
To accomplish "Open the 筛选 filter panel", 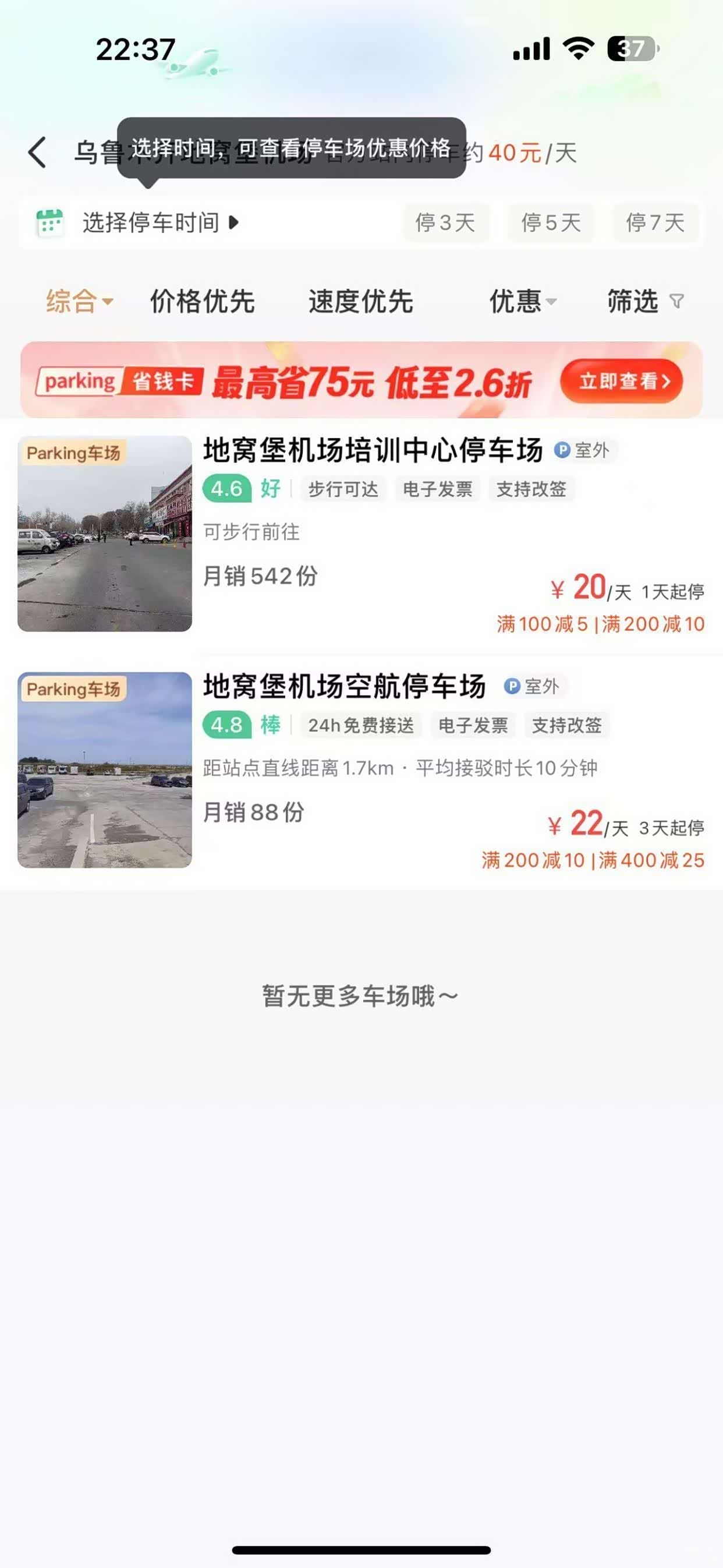I will click(x=644, y=301).
